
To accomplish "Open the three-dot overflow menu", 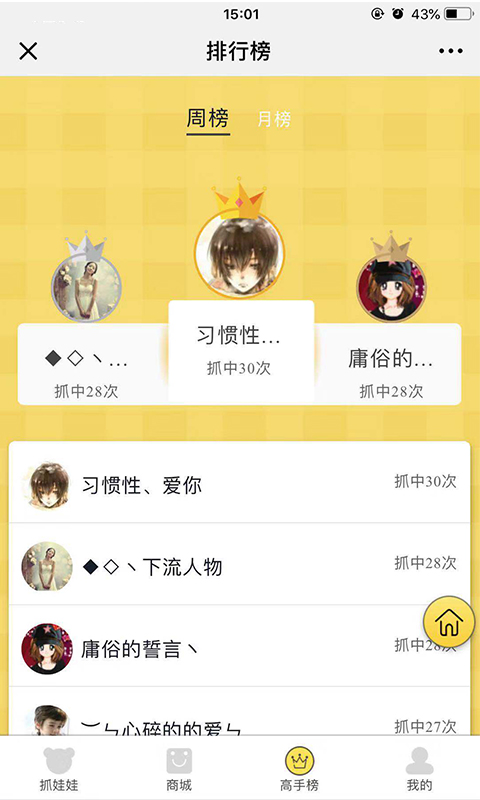I will pyautogui.click(x=451, y=51).
